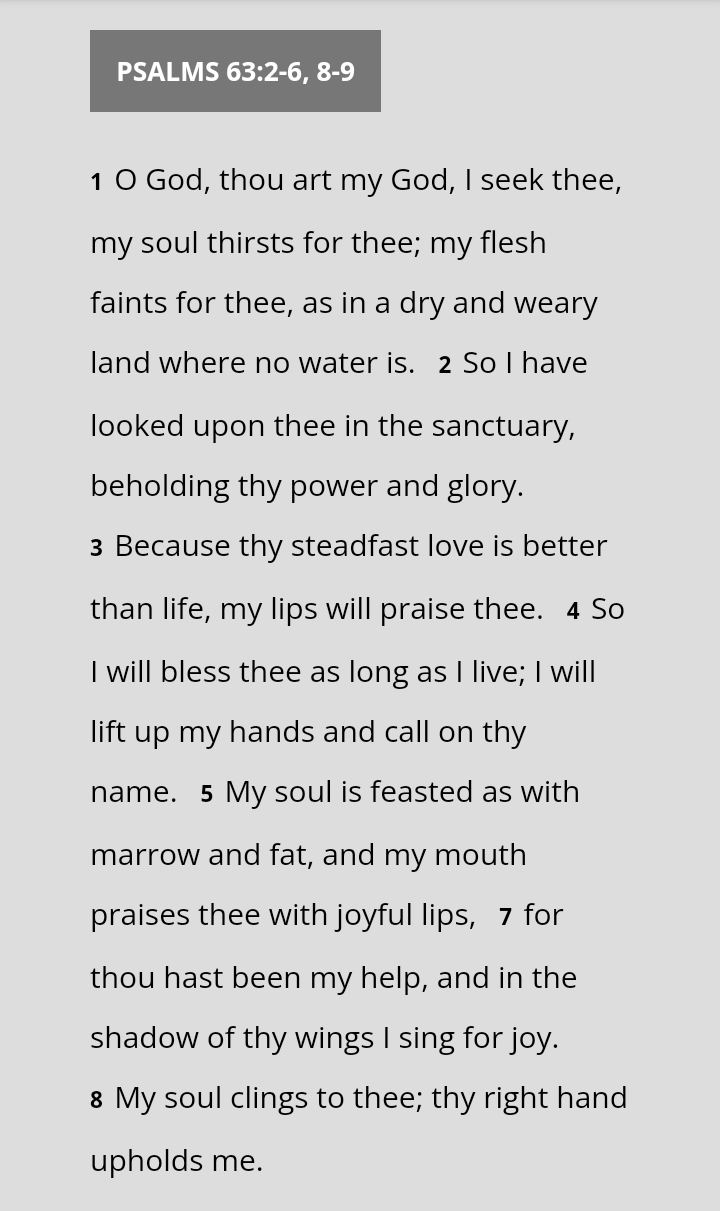Open the Psalms 63:2-6, 8-9 reference button
This screenshot has height=1211, width=720.
tap(235, 71)
